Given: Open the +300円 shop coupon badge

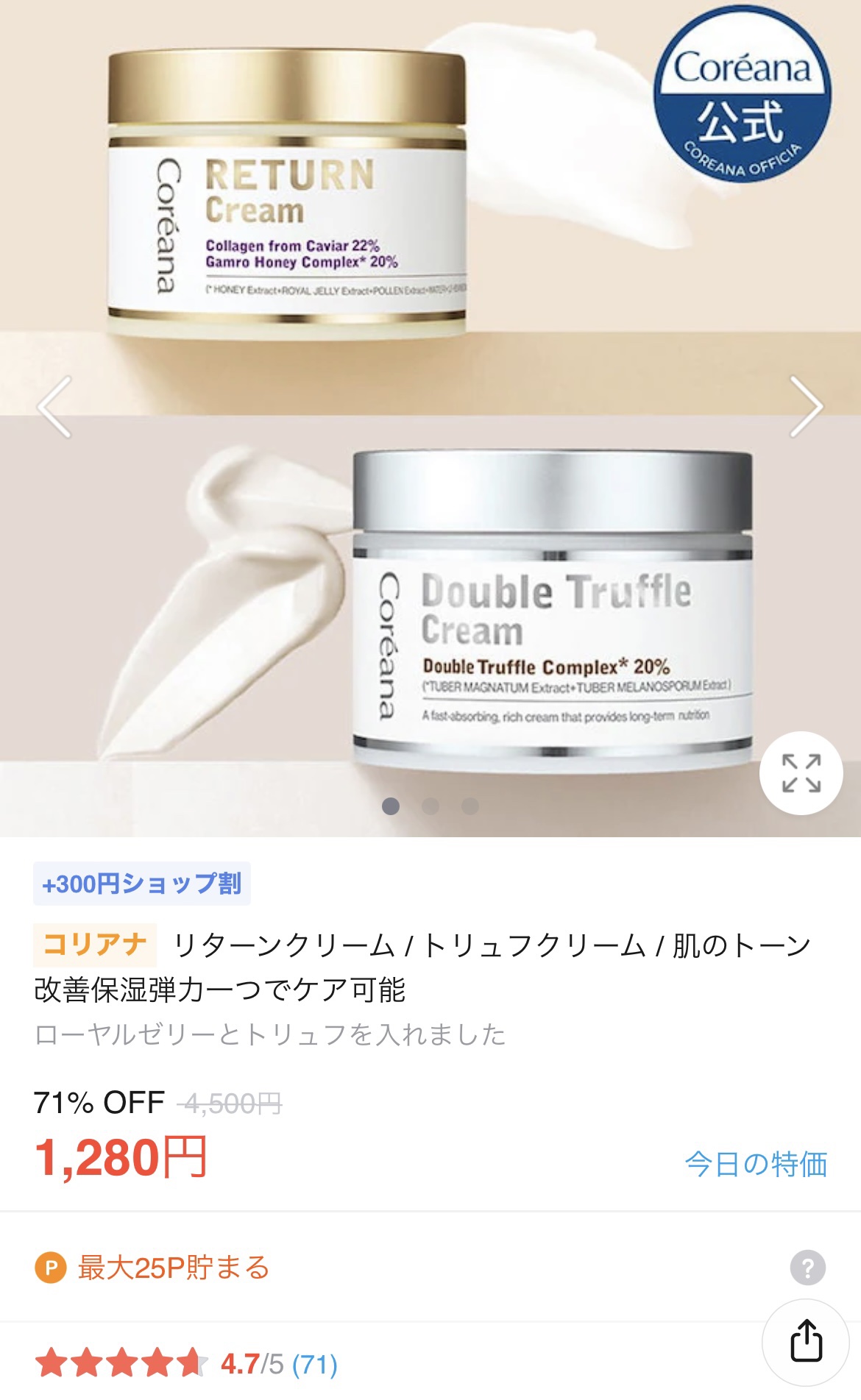Looking at the screenshot, I should coord(142,884).
